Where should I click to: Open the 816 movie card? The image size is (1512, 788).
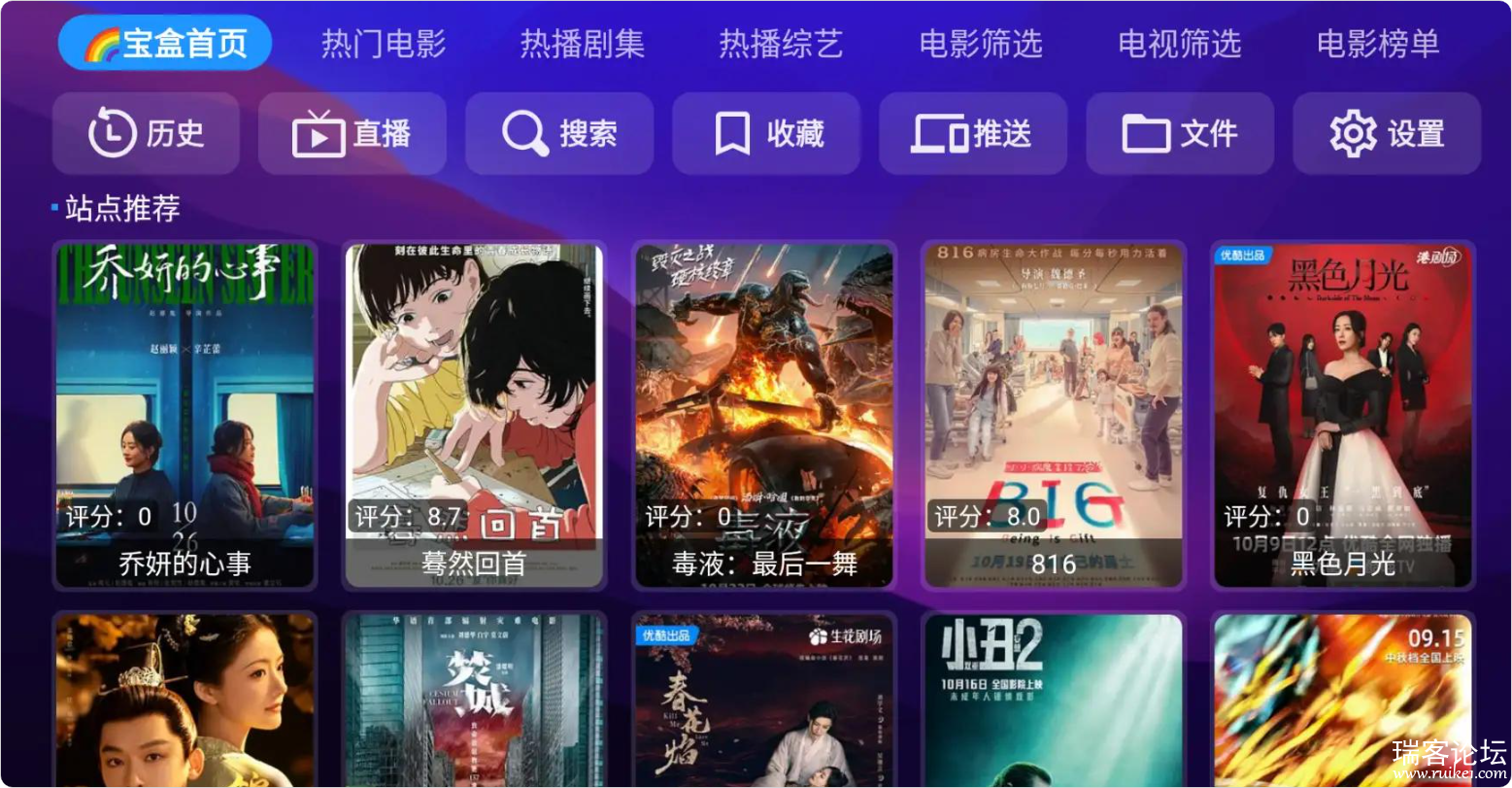pyautogui.click(x=1054, y=415)
